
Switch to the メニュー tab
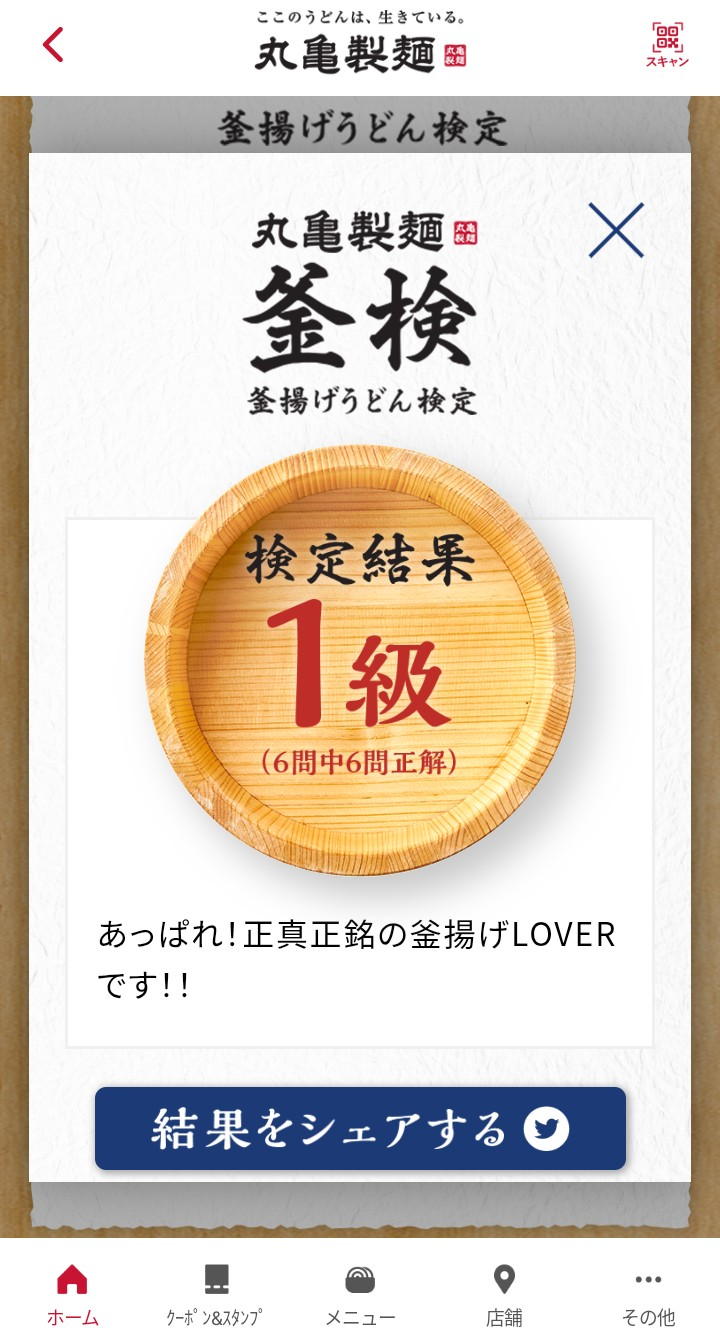pos(360,1293)
